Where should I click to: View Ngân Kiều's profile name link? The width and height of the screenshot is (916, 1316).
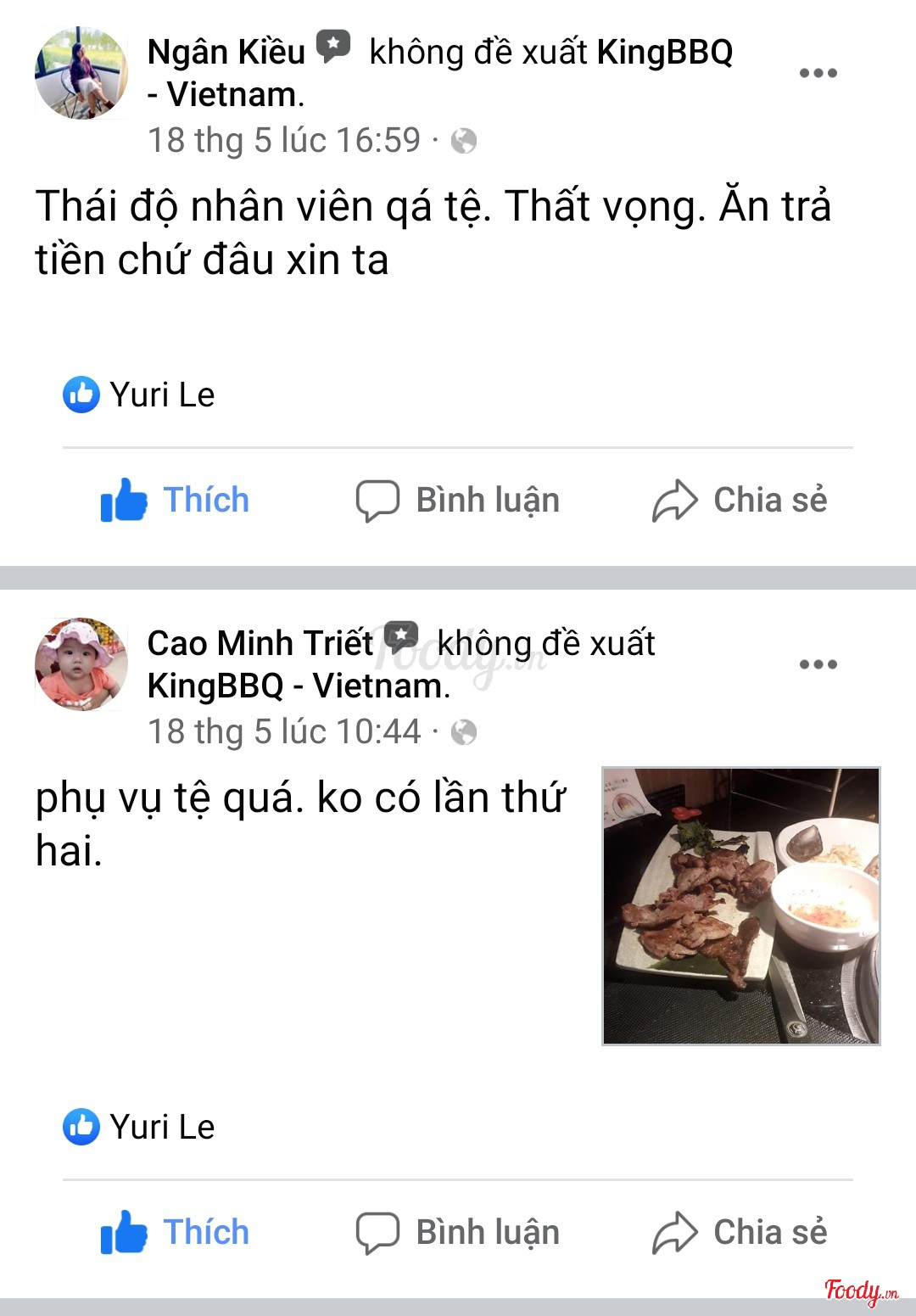pyautogui.click(x=226, y=53)
